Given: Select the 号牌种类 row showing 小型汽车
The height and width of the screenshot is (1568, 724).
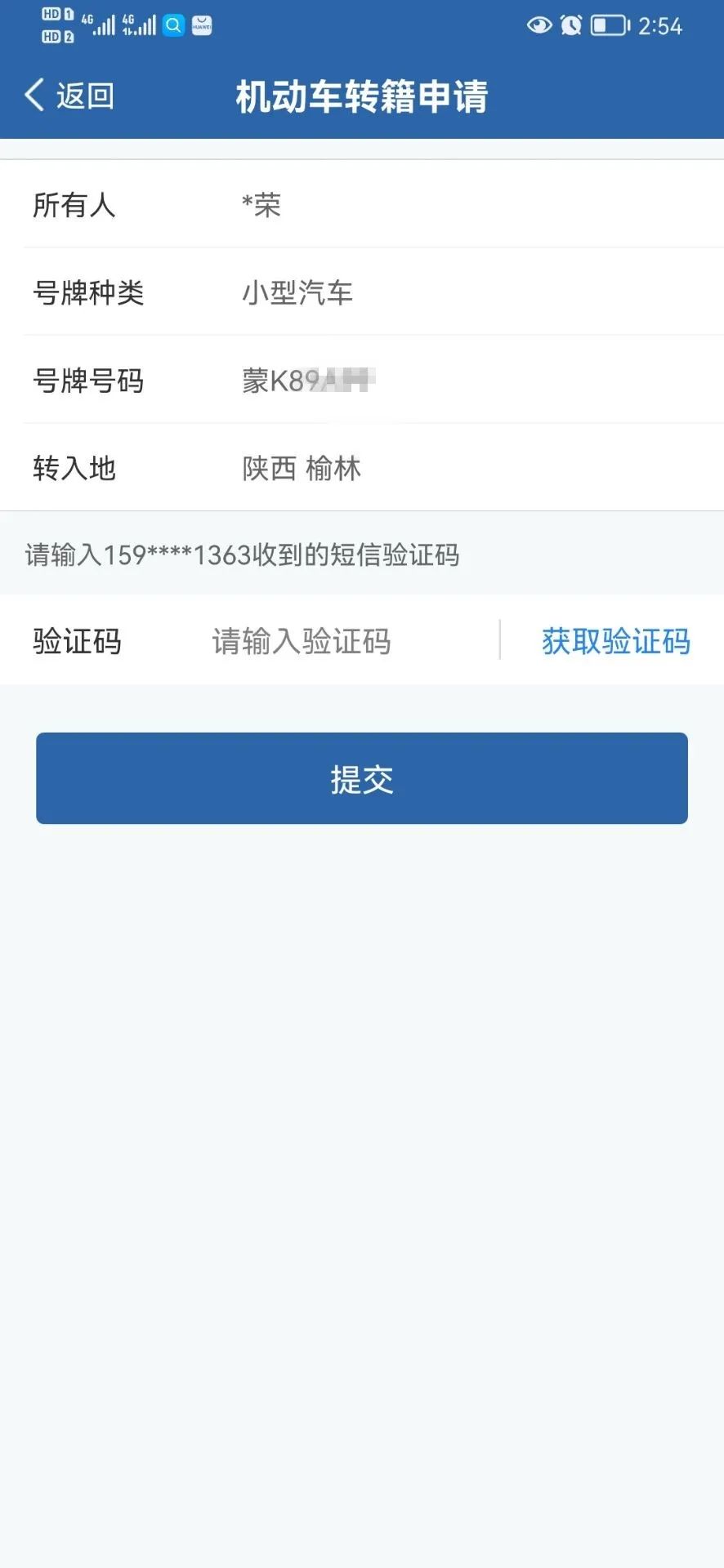Looking at the screenshot, I should click(362, 292).
